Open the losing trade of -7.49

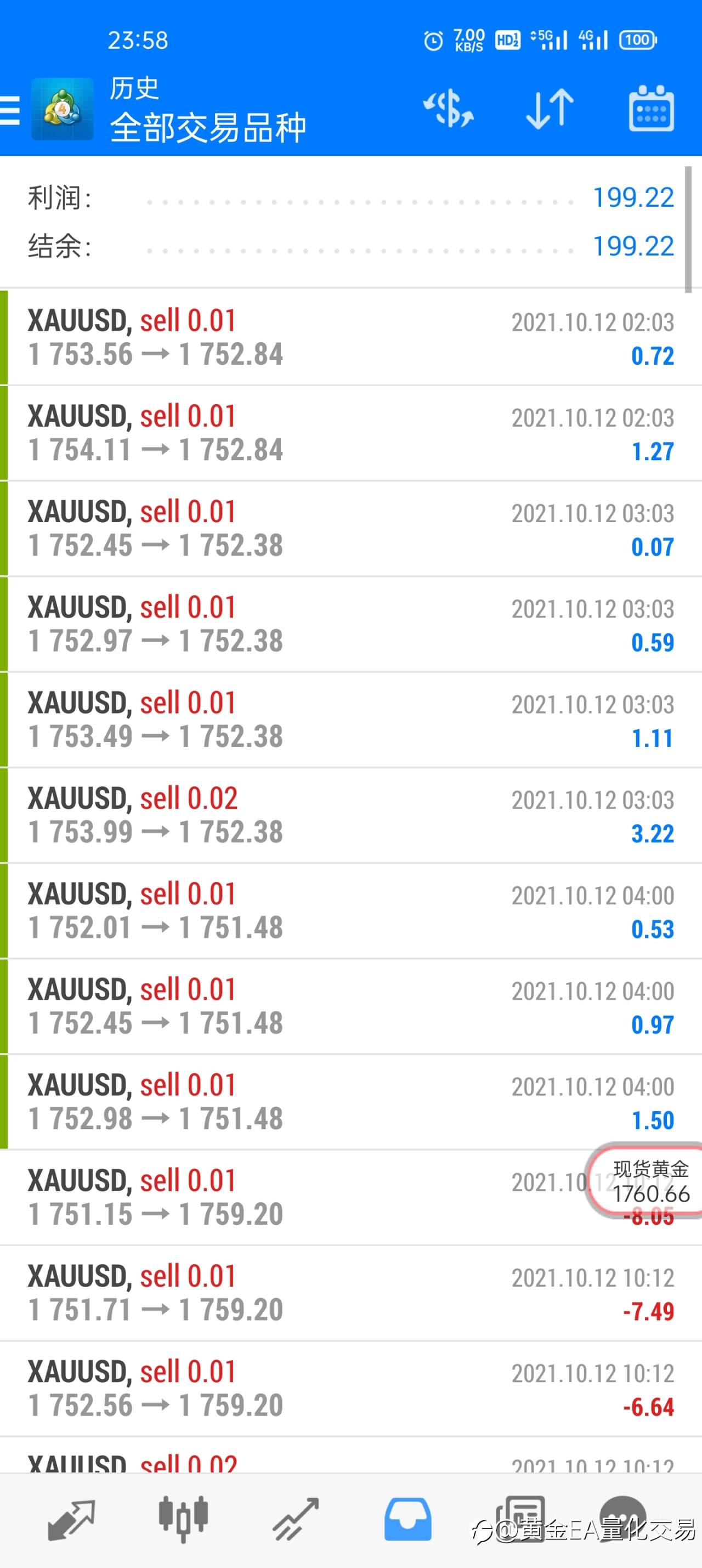[350, 1293]
